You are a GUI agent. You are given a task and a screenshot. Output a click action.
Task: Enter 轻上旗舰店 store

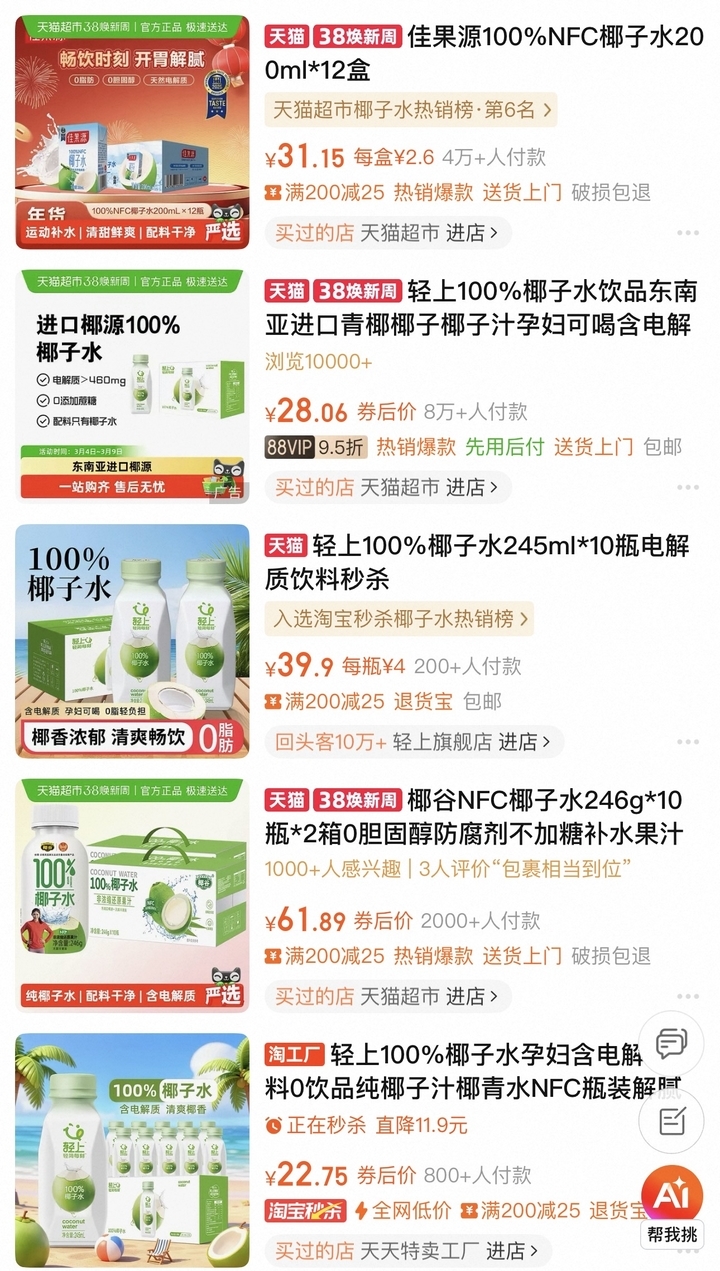click(415, 742)
